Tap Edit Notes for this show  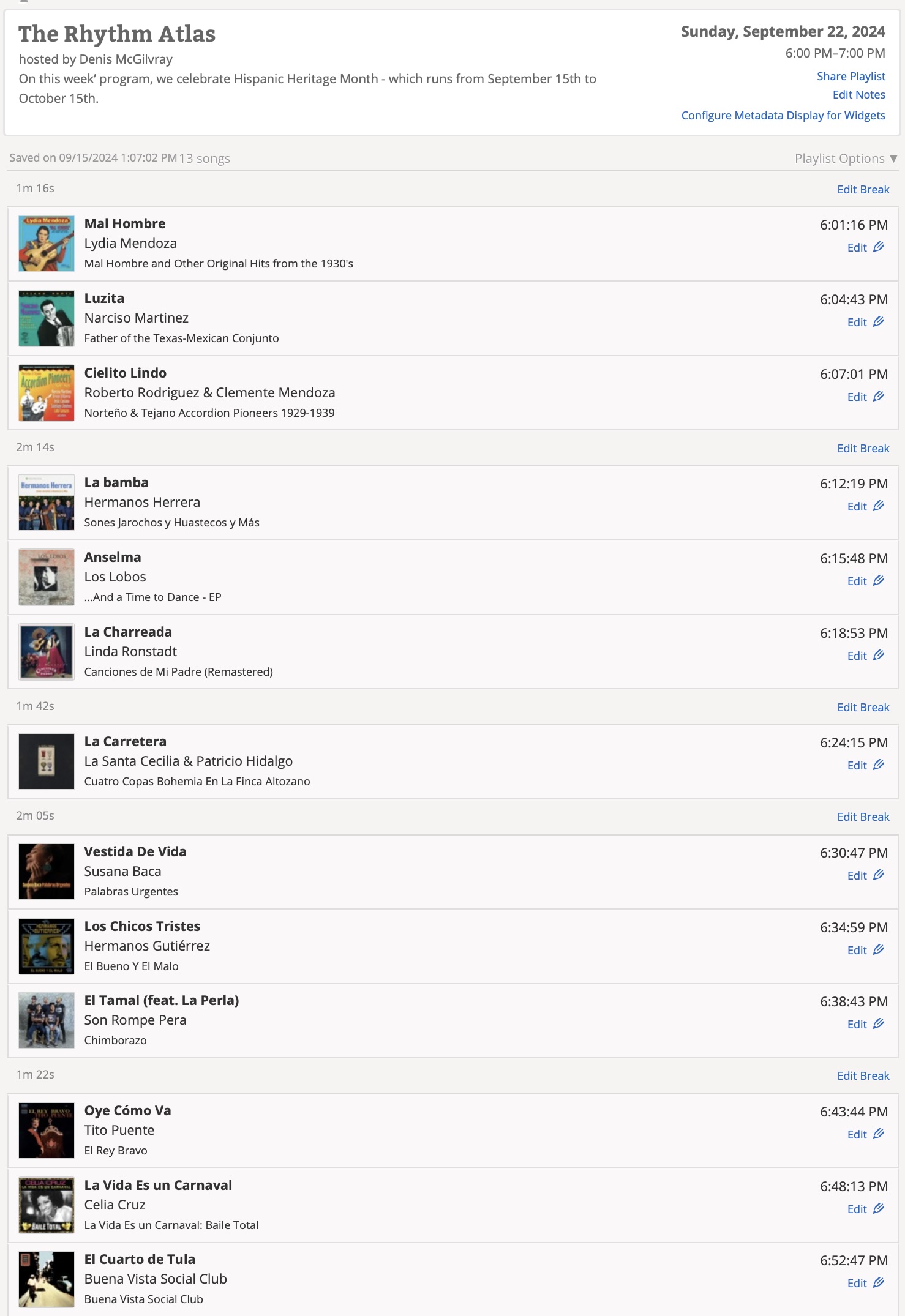[x=858, y=95]
